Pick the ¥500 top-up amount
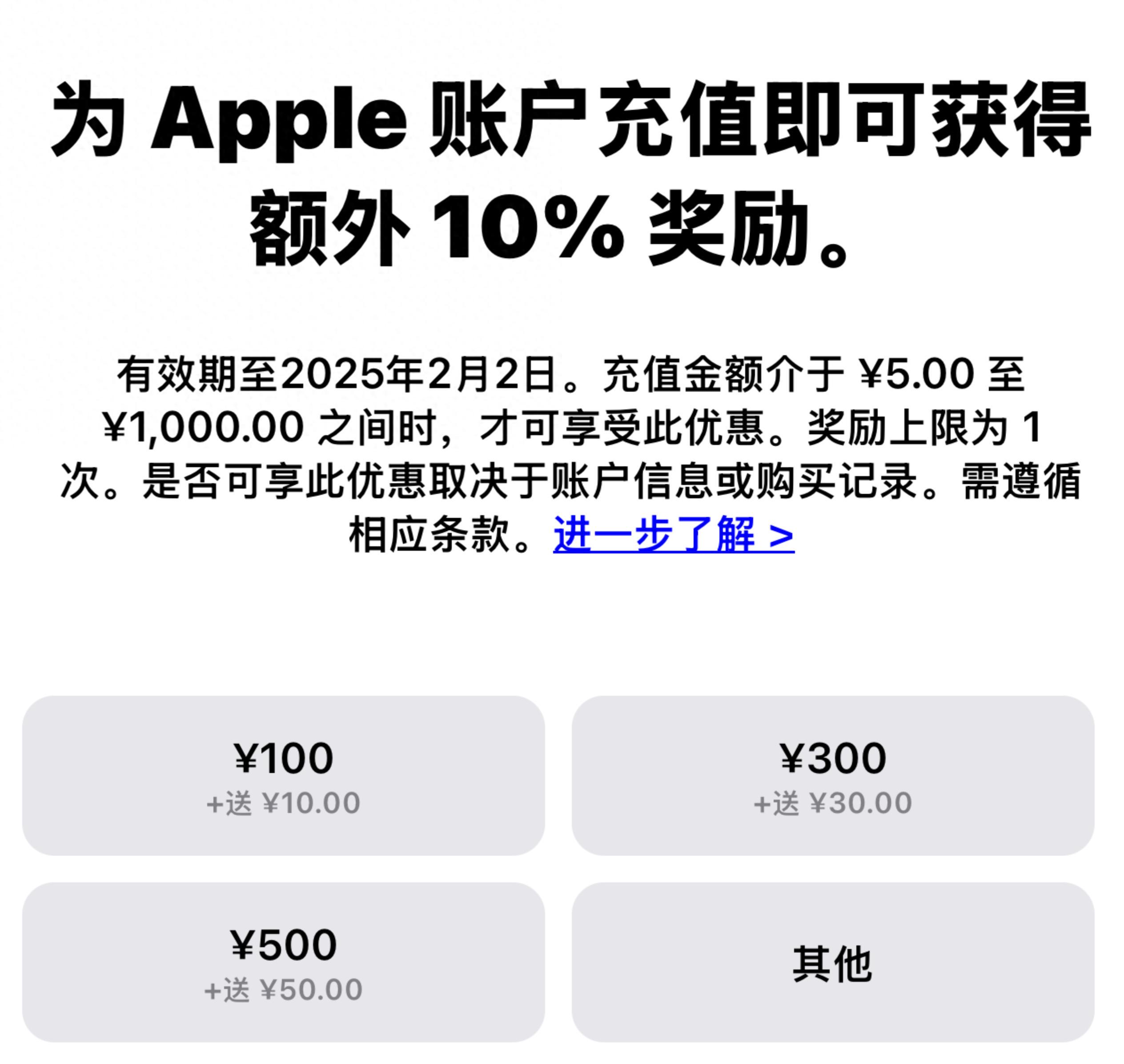Image resolution: width=1124 pixels, height=1064 pixels. click(x=283, y=962)
